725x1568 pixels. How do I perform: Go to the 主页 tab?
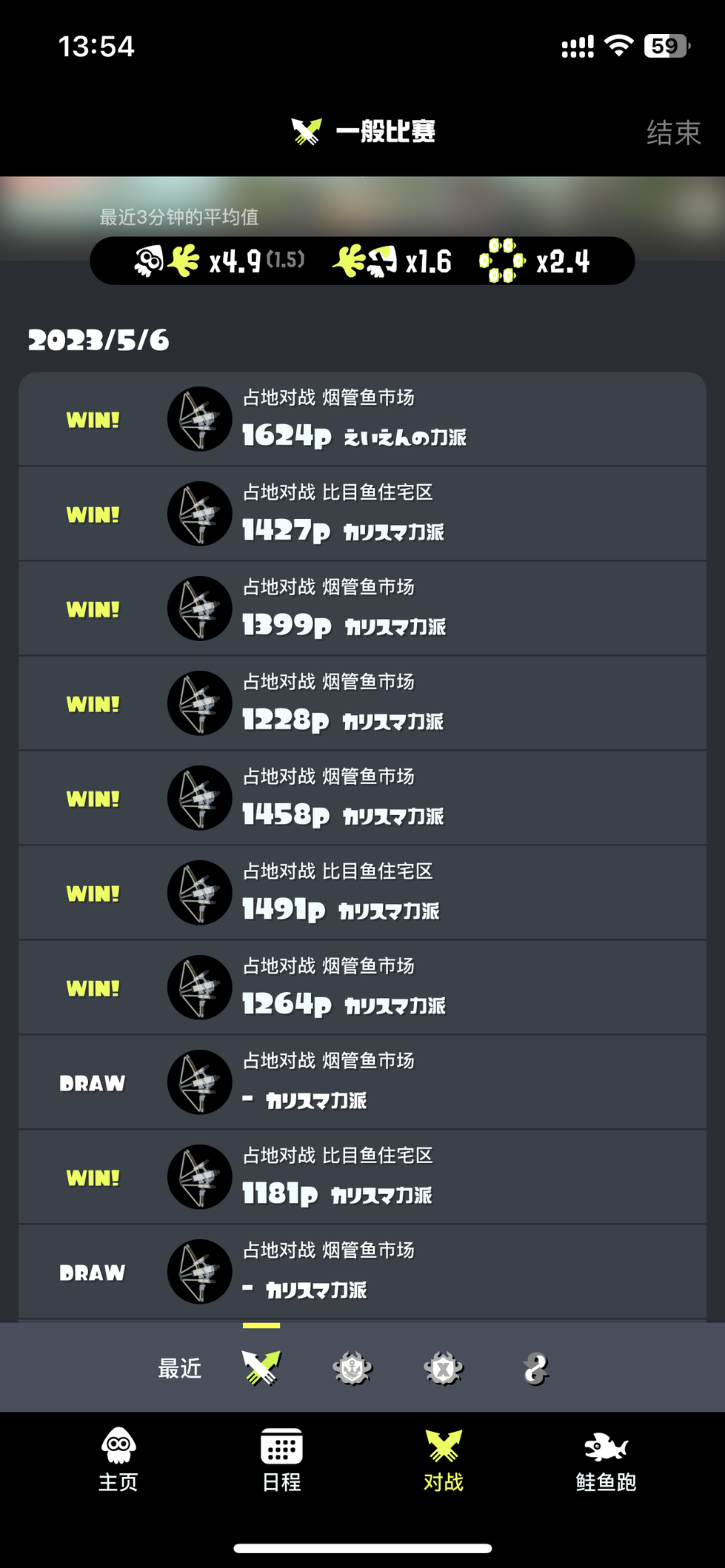[118, 1460]
